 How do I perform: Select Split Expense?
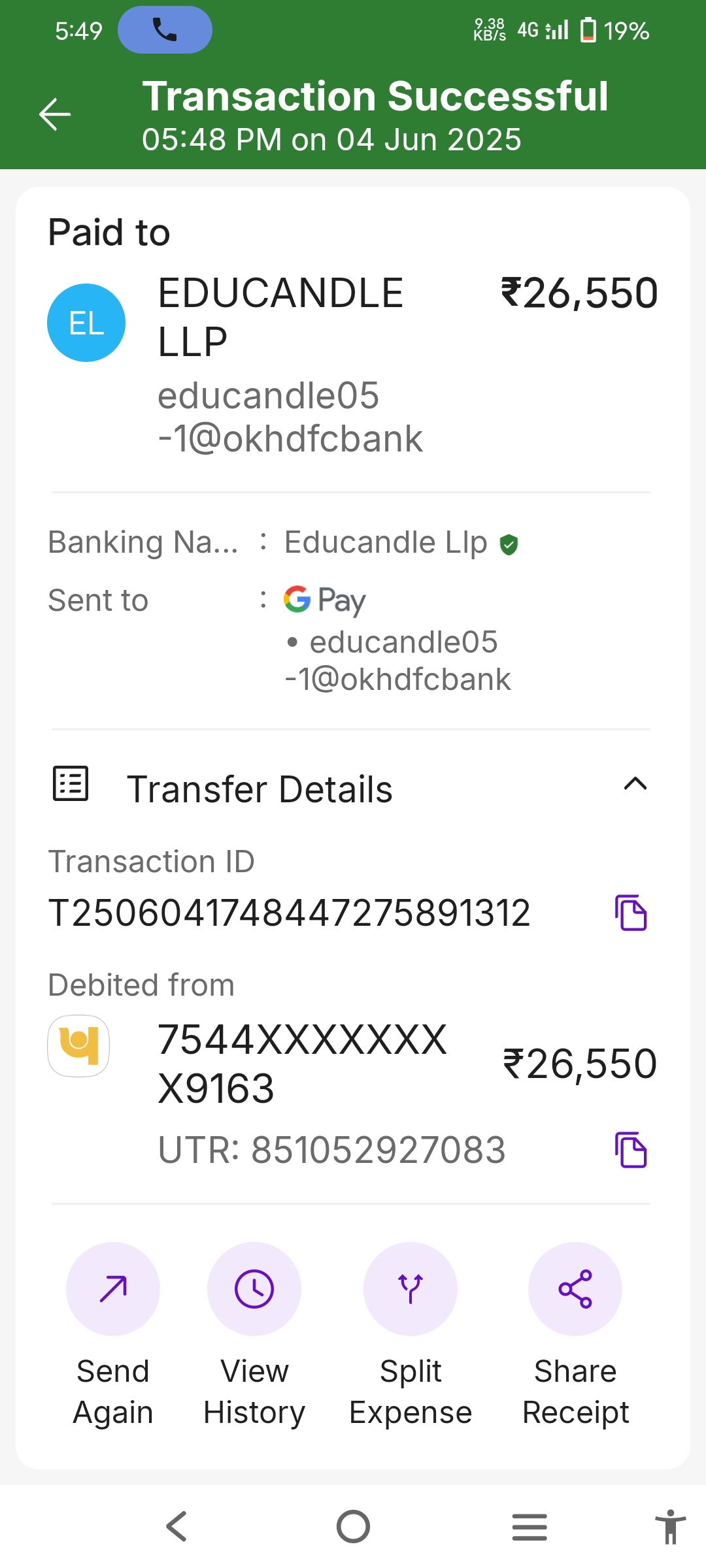tap(411, 1289)
